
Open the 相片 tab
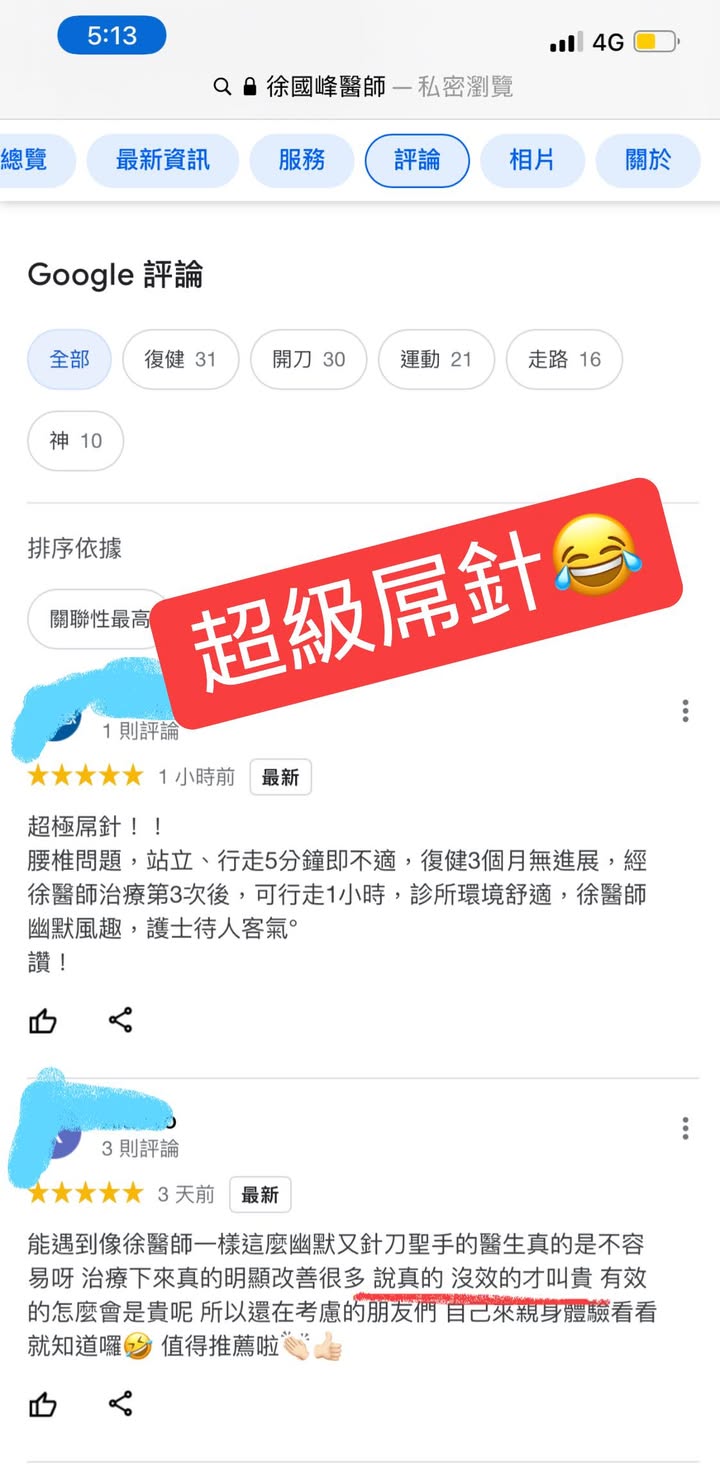(x=532, y=160)
